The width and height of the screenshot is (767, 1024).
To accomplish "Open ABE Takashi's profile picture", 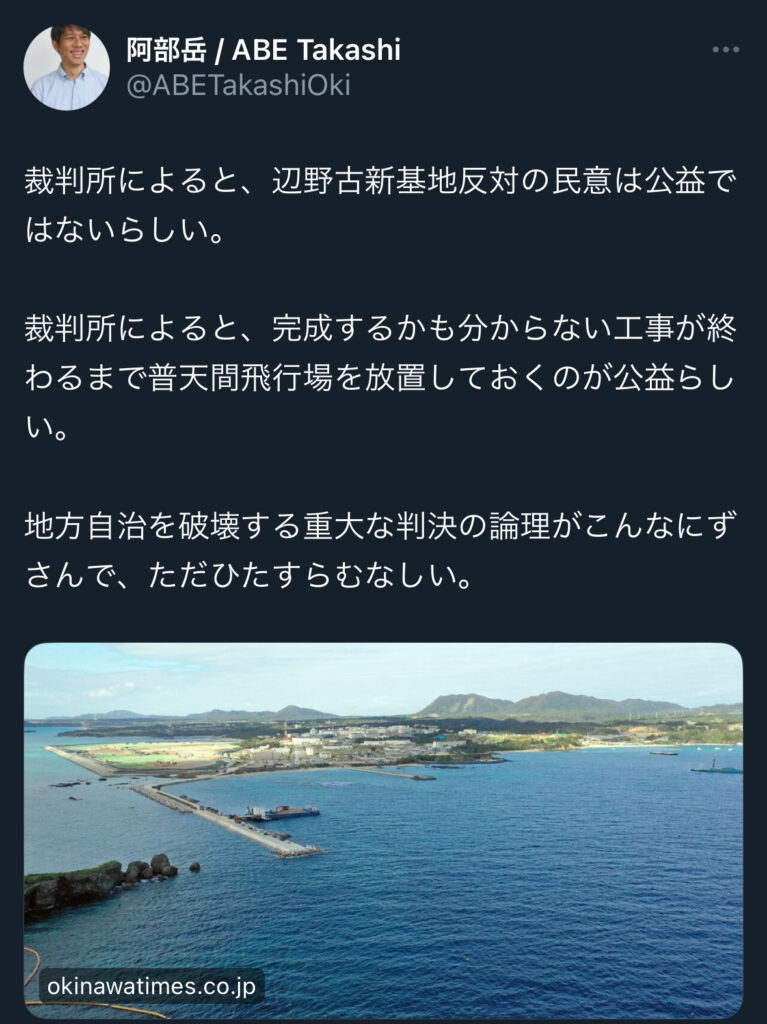I will coord(66,67).
